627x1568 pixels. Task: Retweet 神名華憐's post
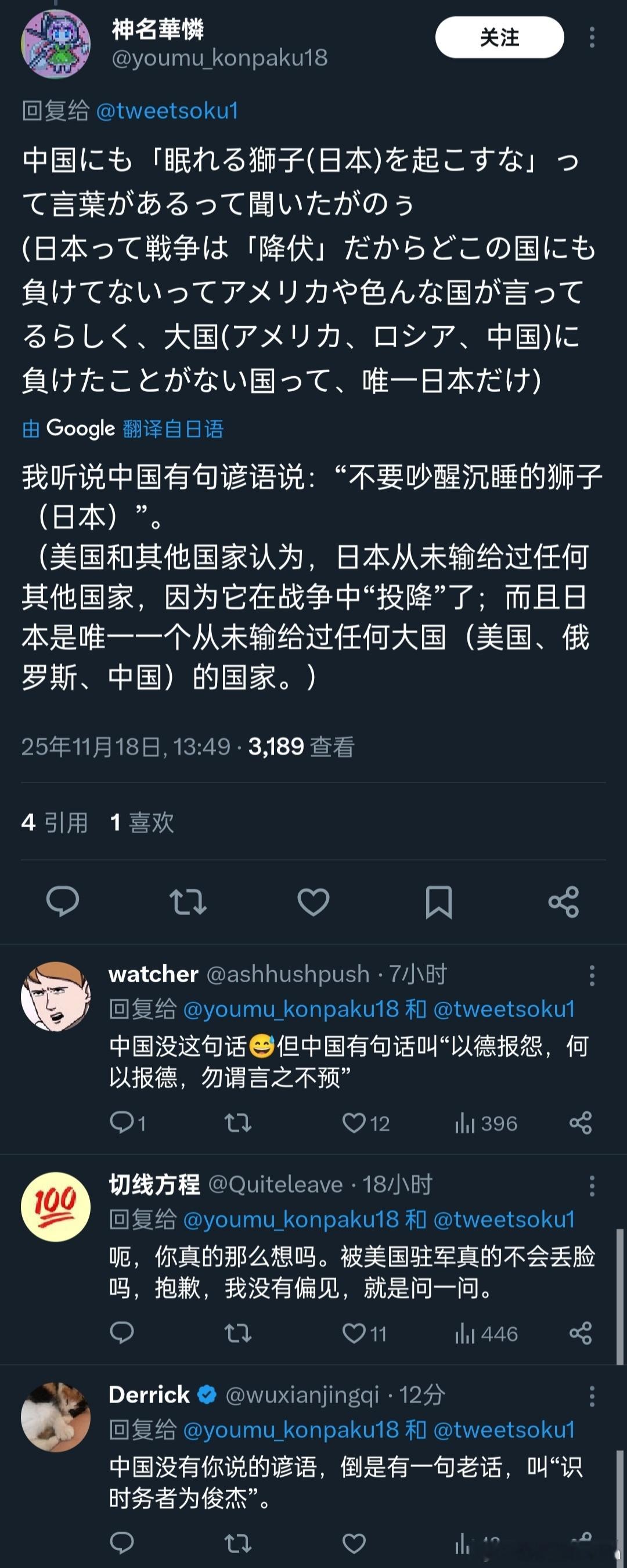click(188, 903)
